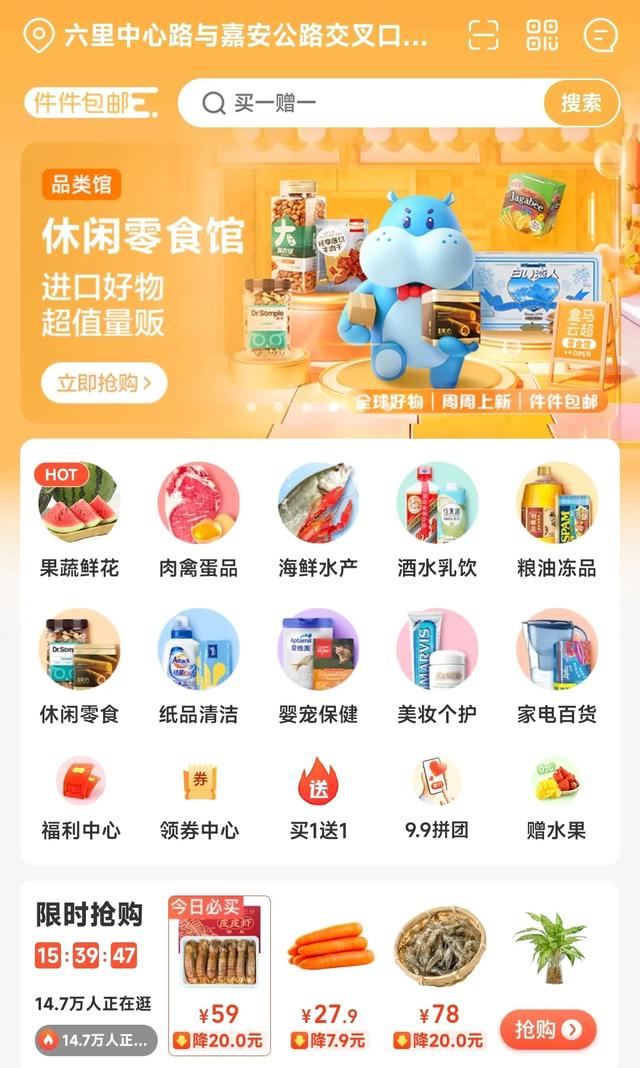This screenshot has height=1068, width=640.
Task: Tap the search field with 买一赠一
Action: (361, 103)
